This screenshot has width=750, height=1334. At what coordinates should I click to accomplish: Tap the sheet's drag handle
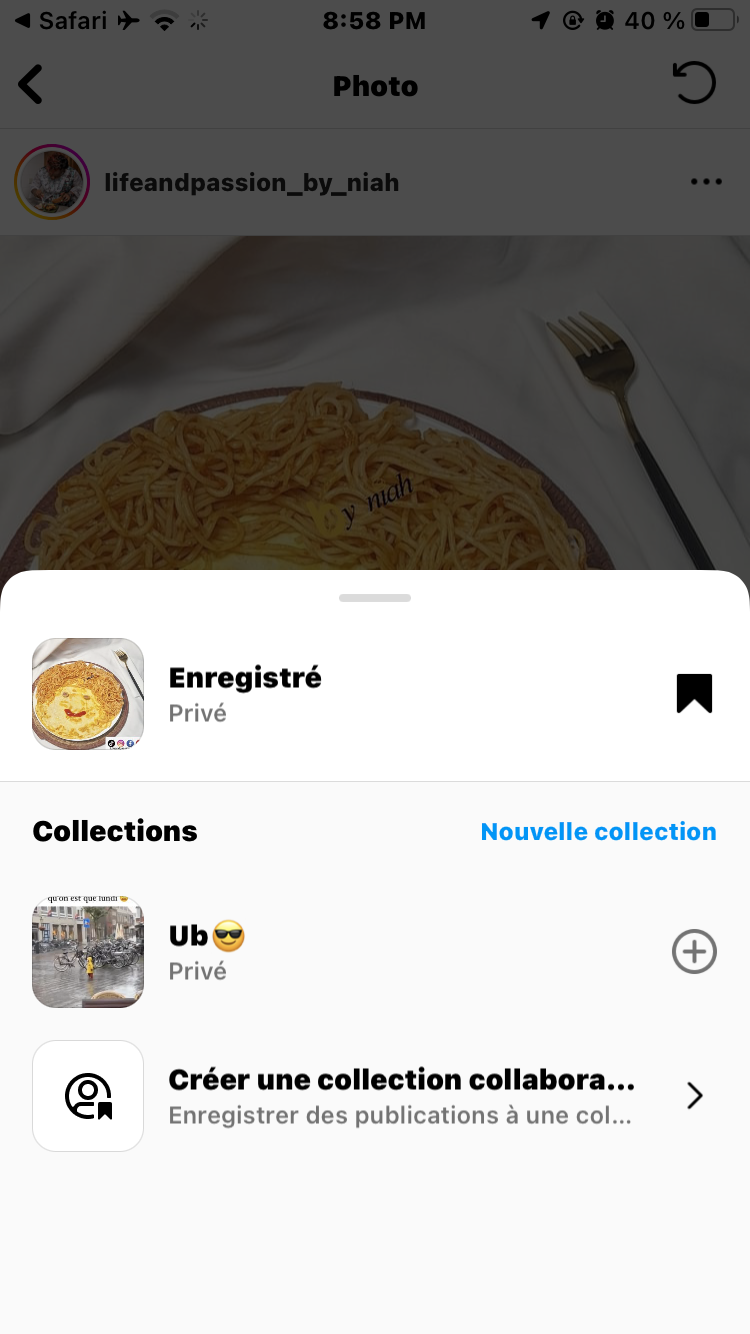pos(375,598)
